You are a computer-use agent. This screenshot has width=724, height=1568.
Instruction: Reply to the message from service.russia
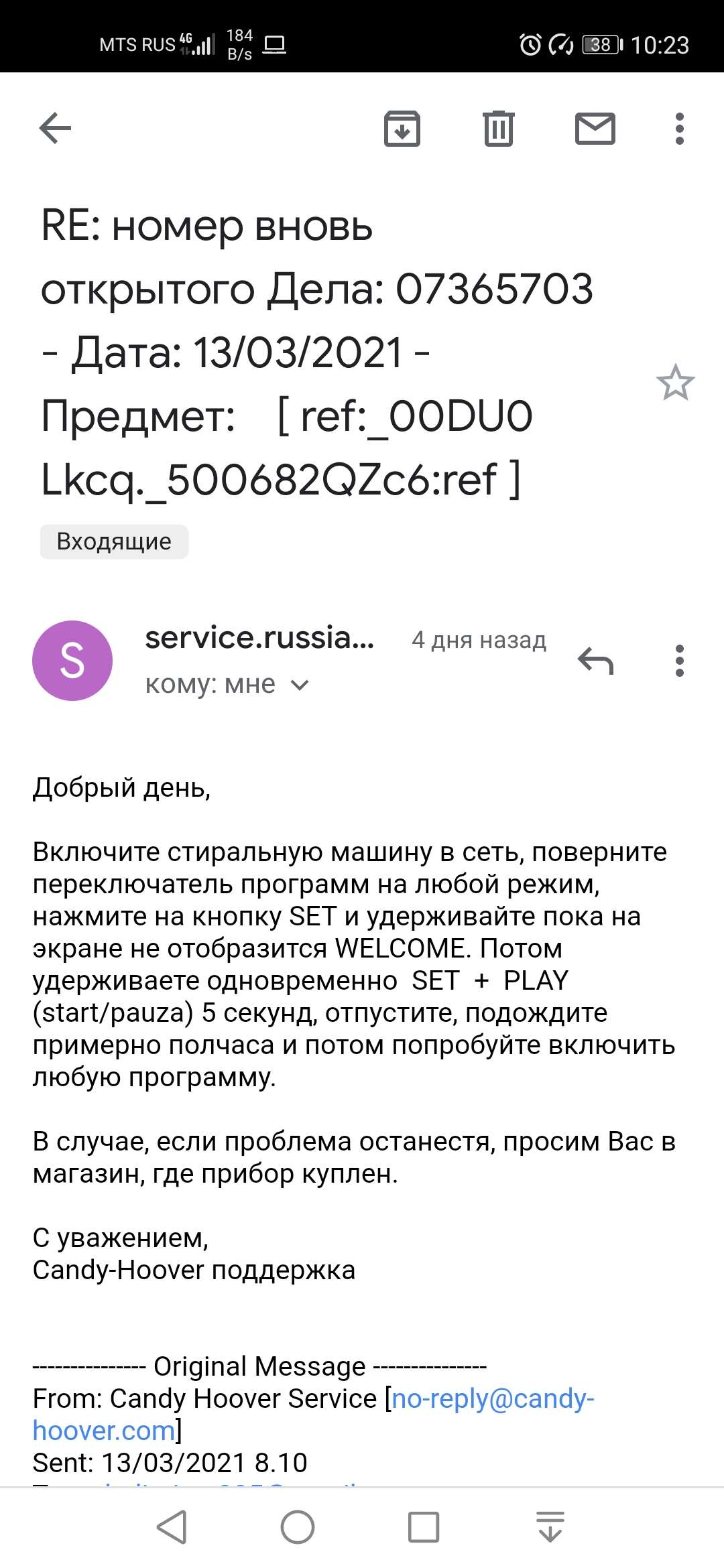click(x=595, y=661)
